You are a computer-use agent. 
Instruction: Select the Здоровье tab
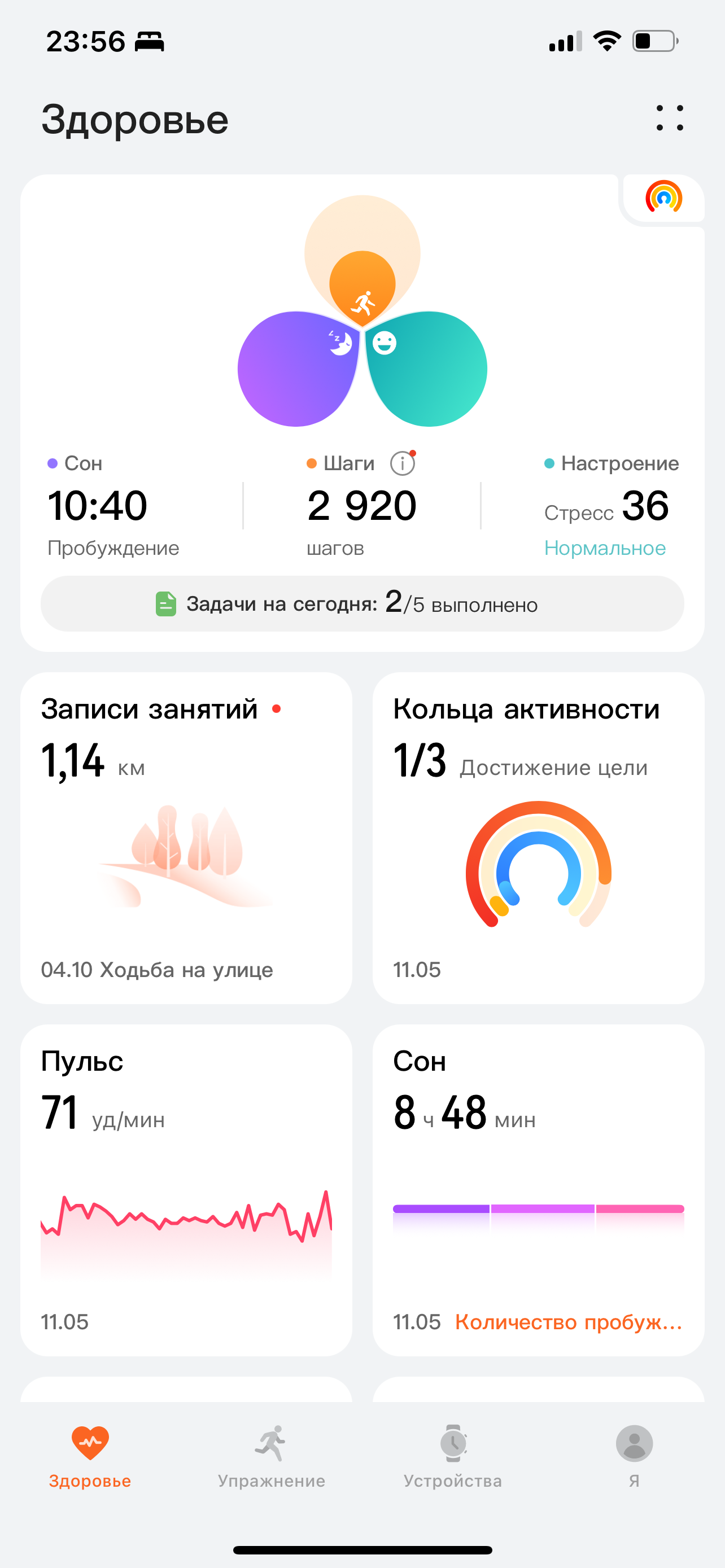point(90,1455)
